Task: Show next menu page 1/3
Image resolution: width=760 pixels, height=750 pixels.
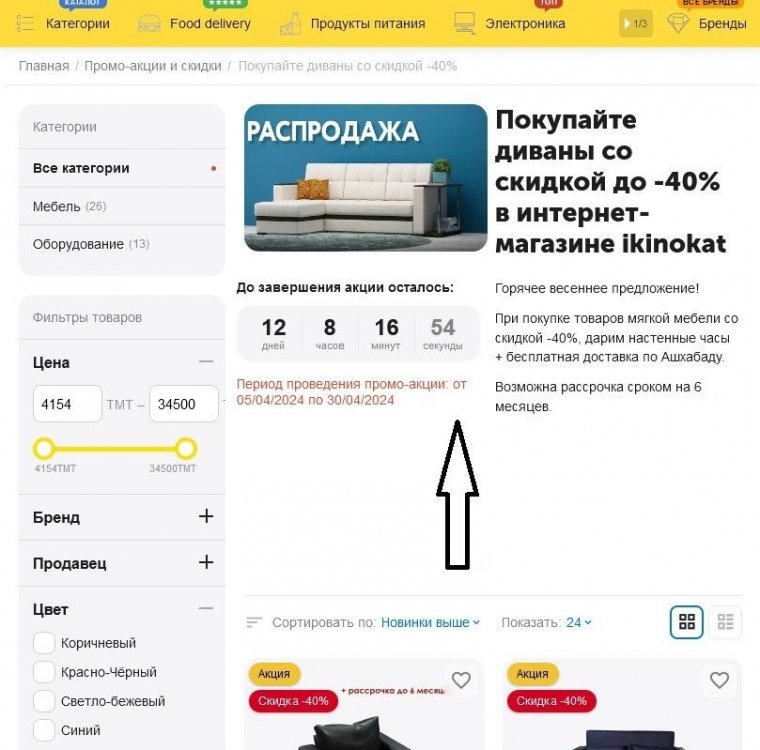Action: coord(636,23)
